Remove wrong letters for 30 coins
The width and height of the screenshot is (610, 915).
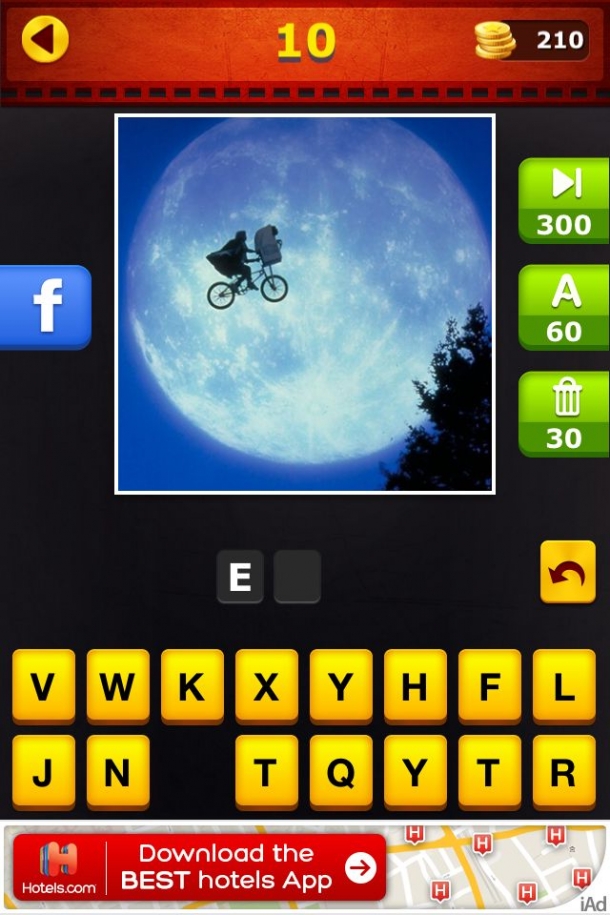564,414
